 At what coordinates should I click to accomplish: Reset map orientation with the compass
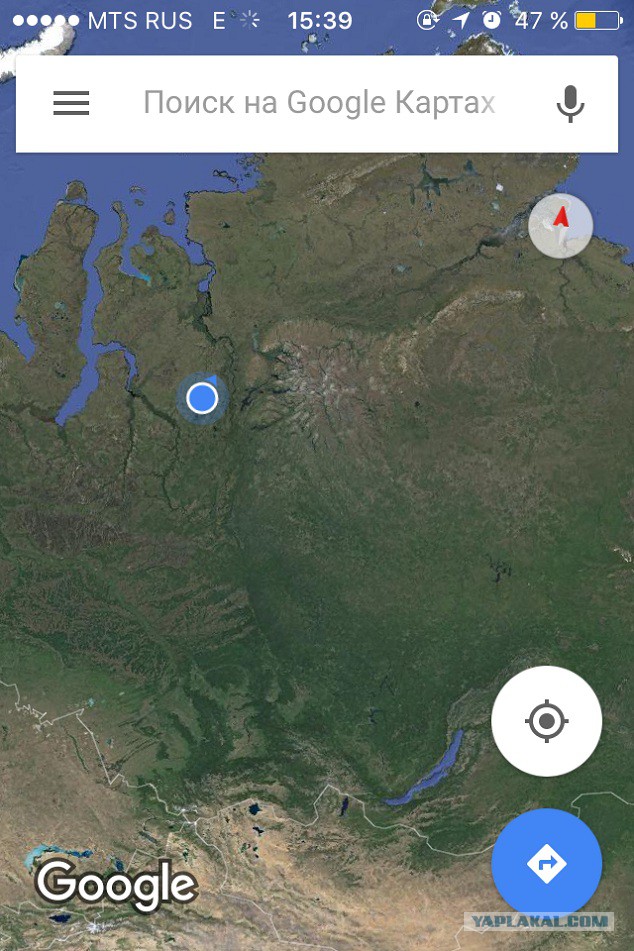560,225
